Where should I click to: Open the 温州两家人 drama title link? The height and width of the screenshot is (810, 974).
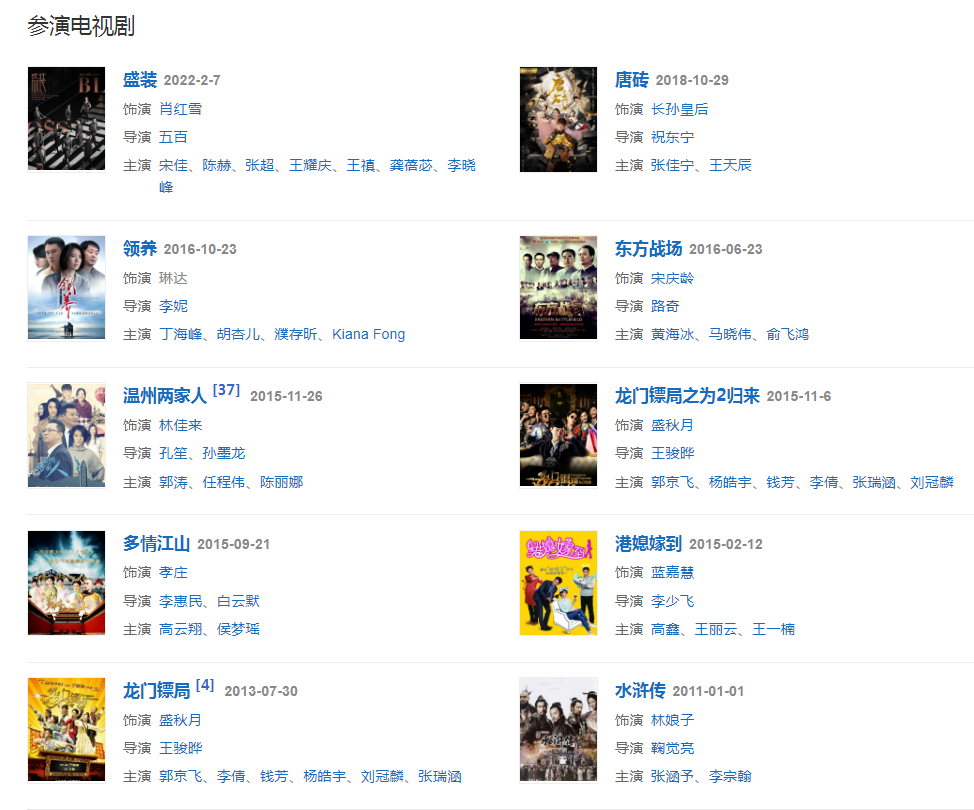click(164, 396)
